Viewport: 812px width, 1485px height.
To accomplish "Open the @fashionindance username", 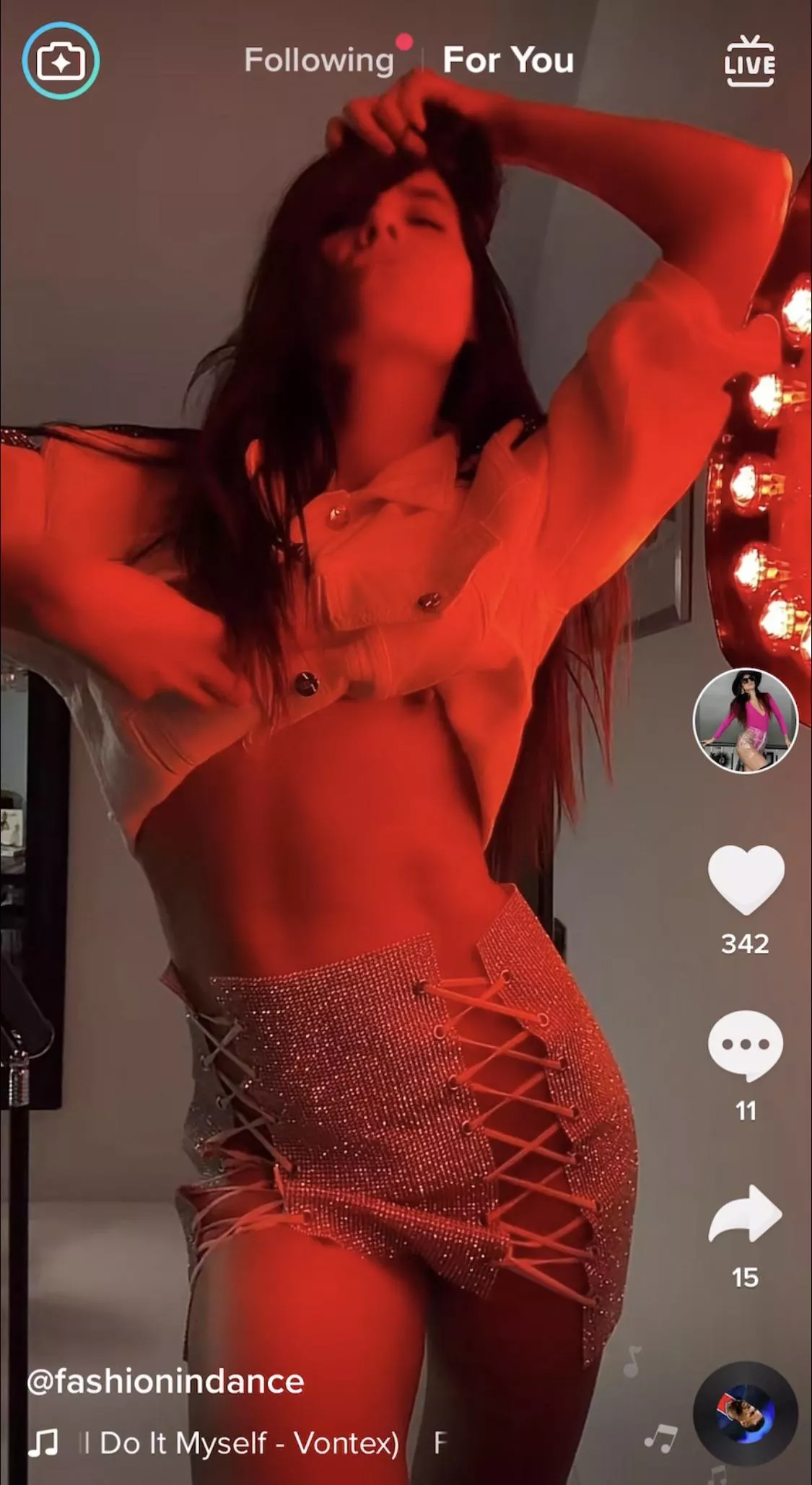I will 165,1382.
